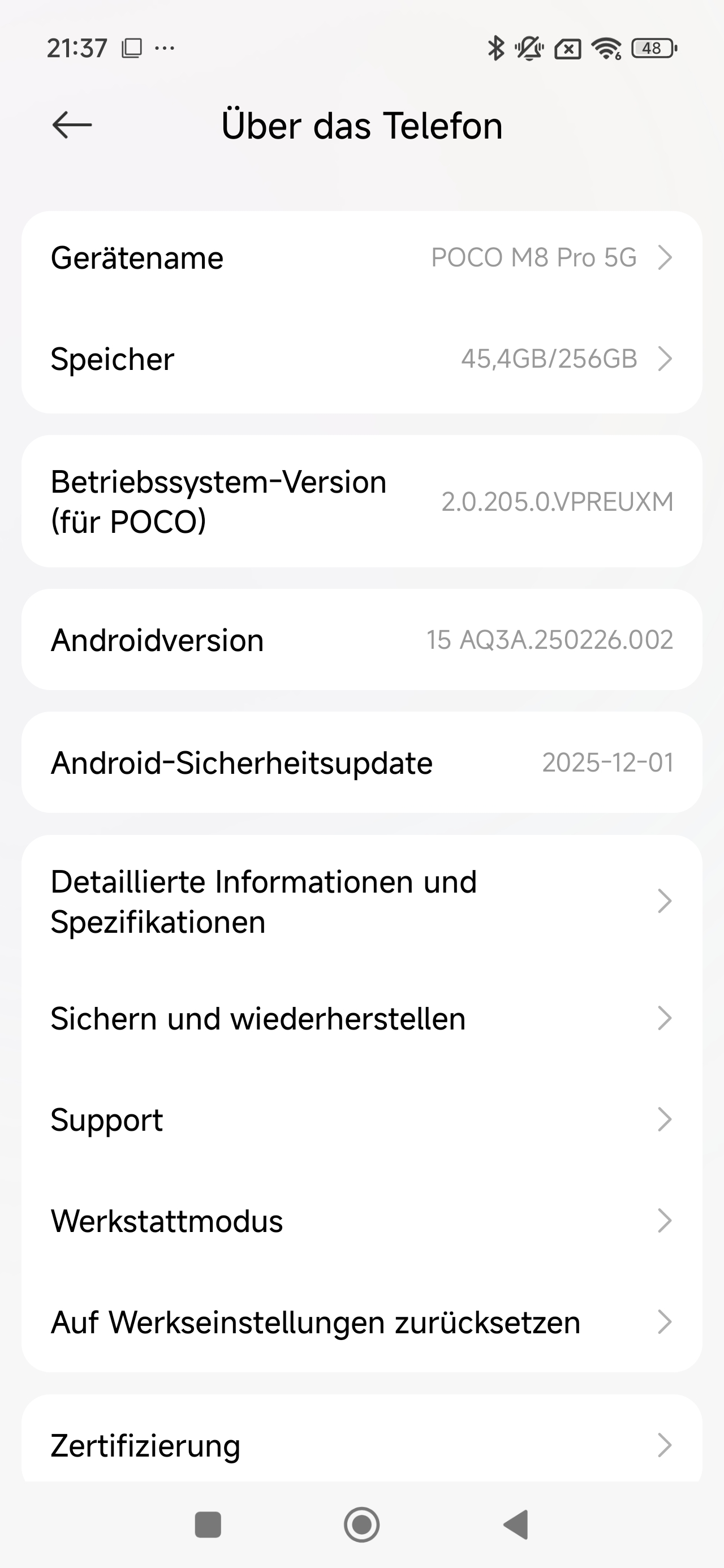Open Speicher storage details
Screen dimensions: 724x1568
[361, 359]
